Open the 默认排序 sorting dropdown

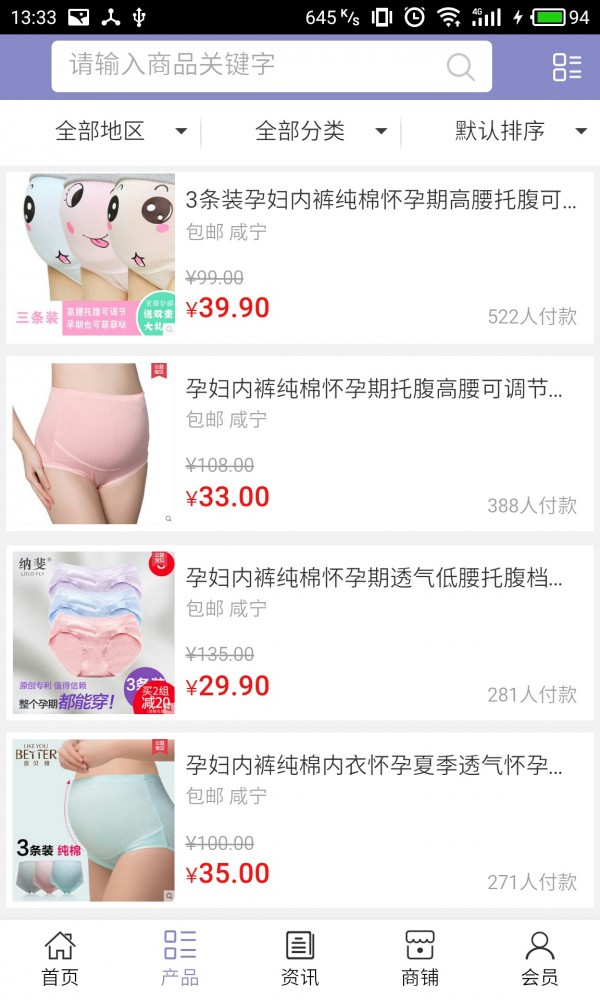point(520,131)
